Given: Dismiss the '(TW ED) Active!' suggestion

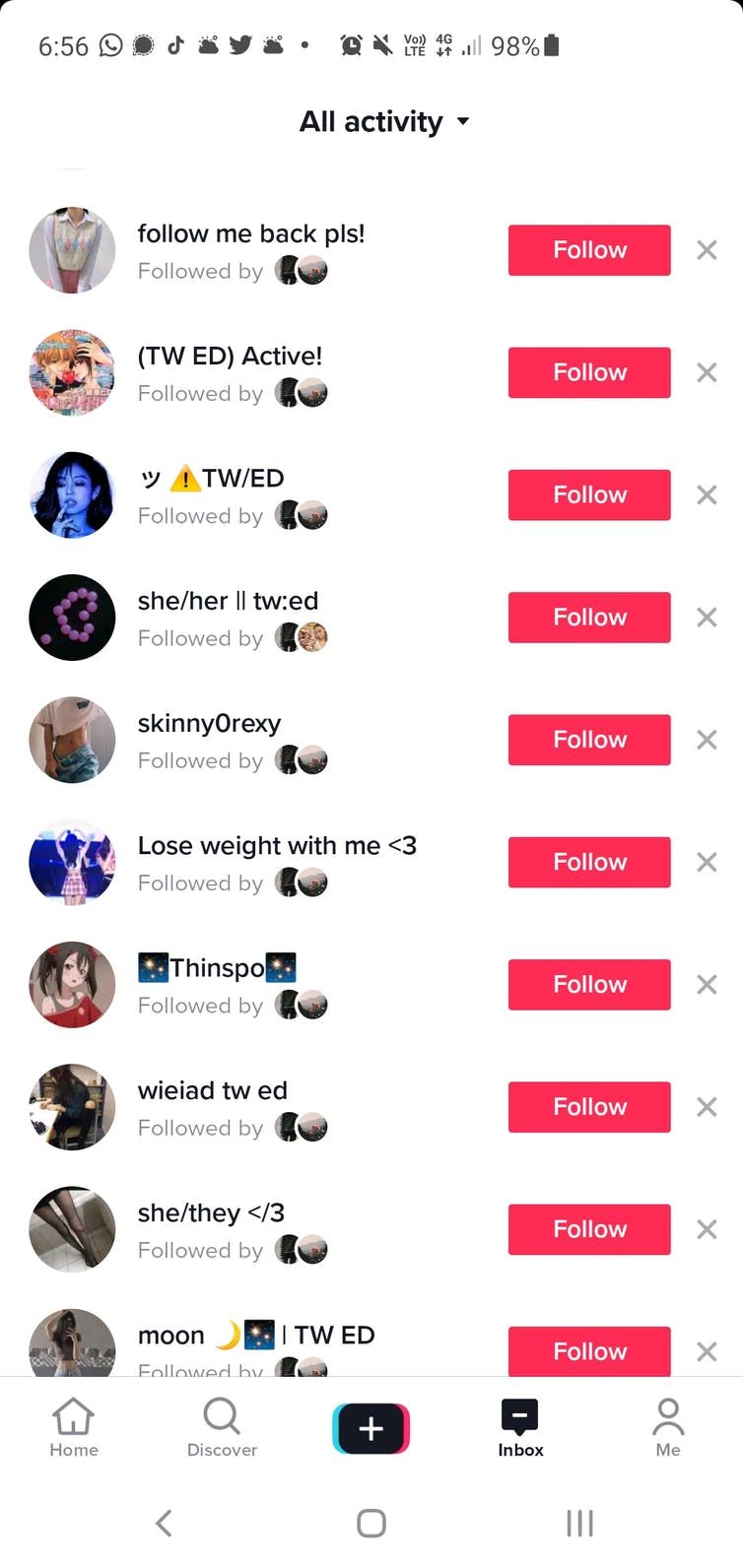Looking at the screenshot, I should tap(707, 372).
